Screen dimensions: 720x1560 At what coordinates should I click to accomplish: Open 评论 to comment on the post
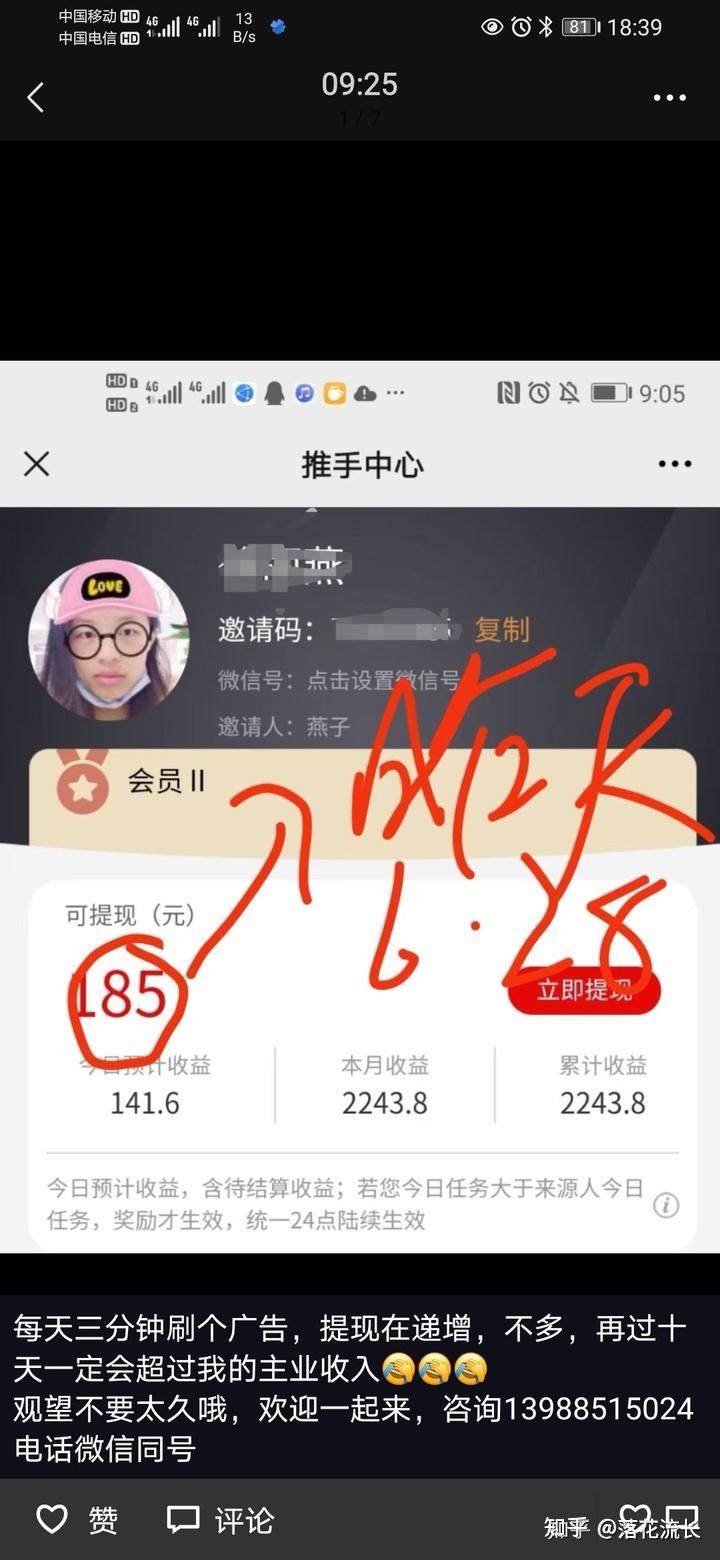[220, 1520]
